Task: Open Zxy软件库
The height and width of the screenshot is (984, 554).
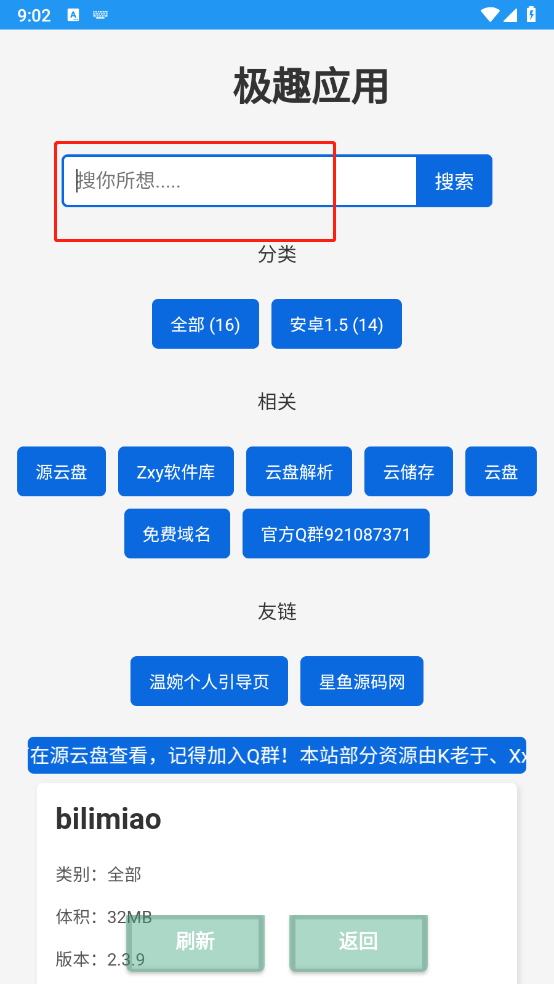Action: pos(176,471)
